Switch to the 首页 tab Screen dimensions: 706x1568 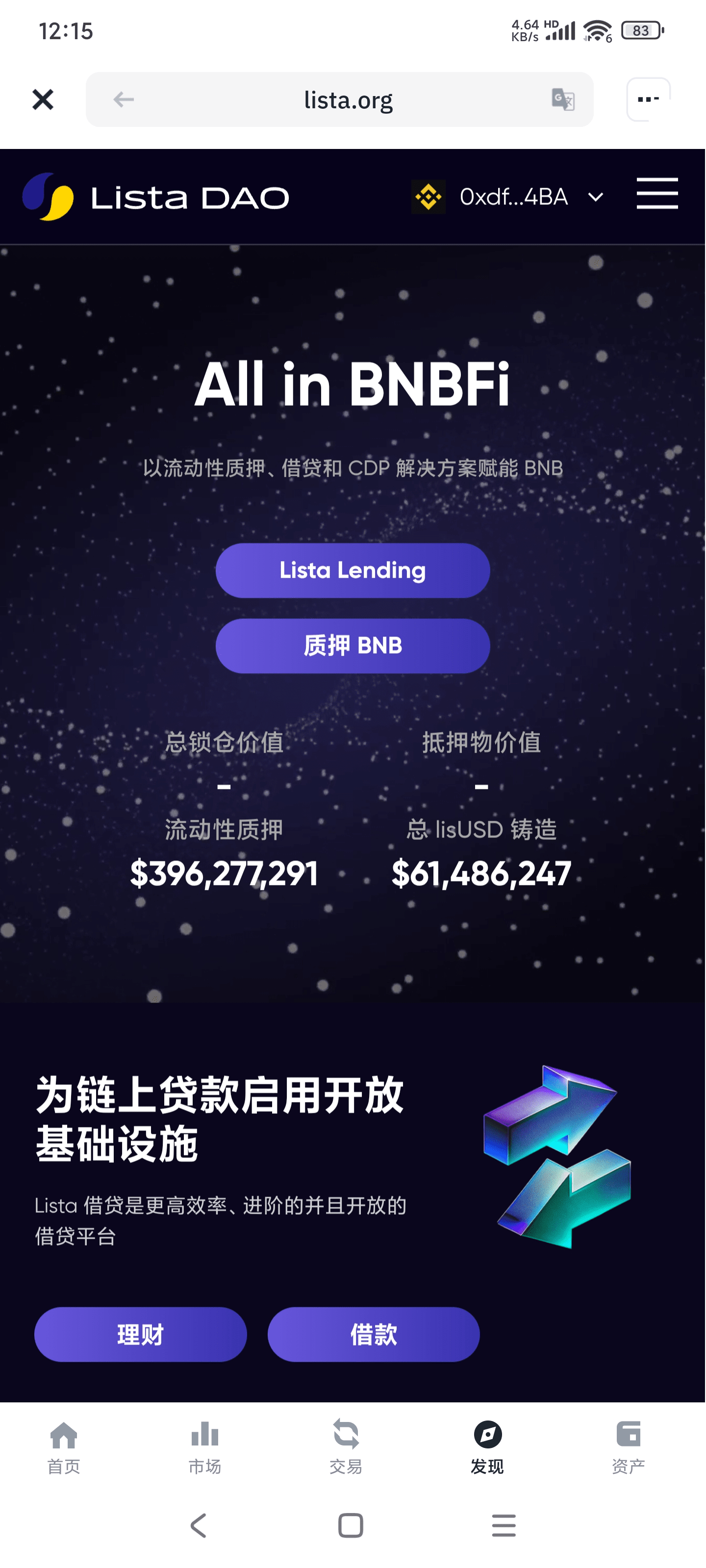click(x=64, y=1448)
